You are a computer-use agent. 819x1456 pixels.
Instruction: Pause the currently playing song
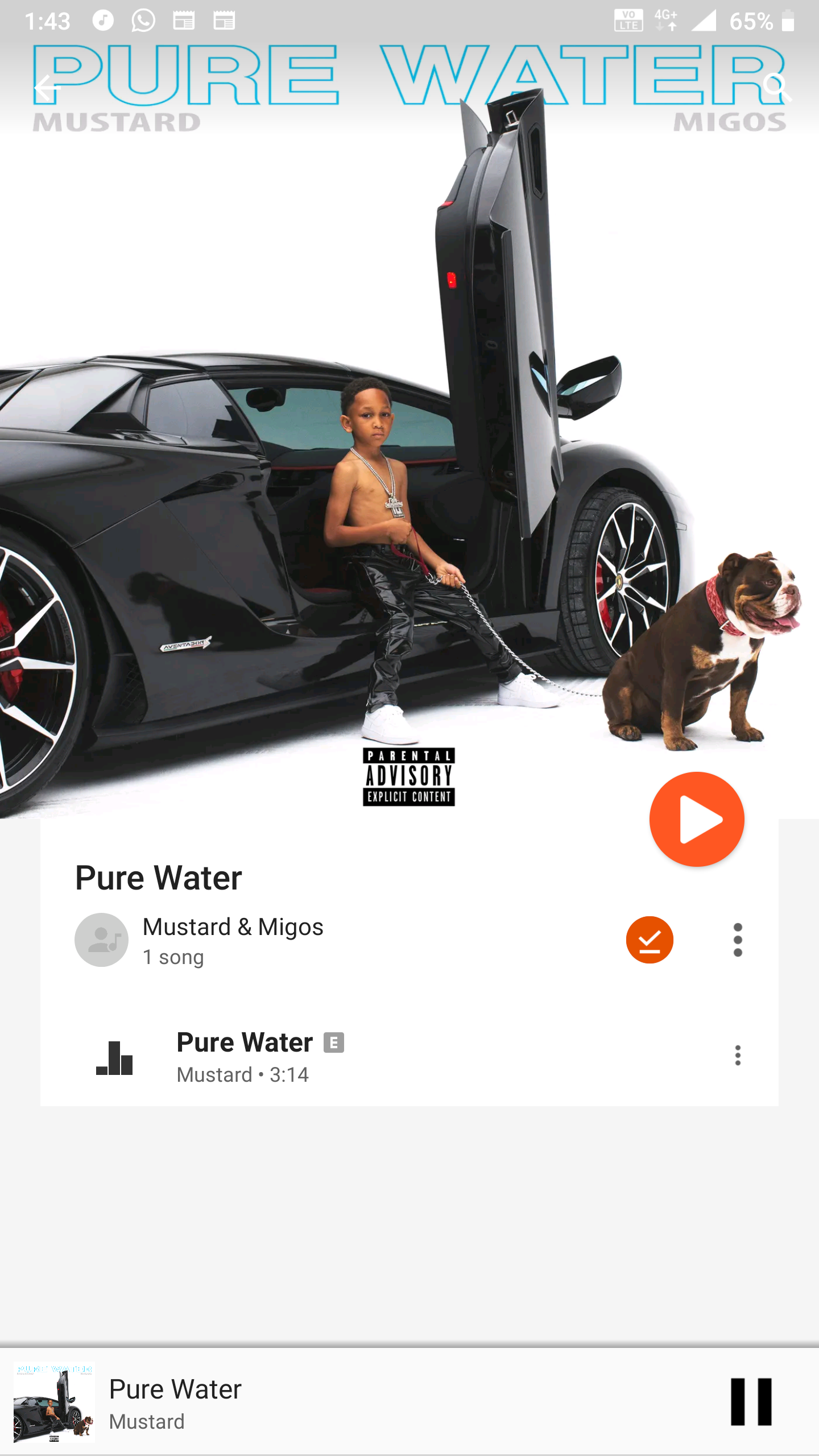click(x=751, y=1401)
